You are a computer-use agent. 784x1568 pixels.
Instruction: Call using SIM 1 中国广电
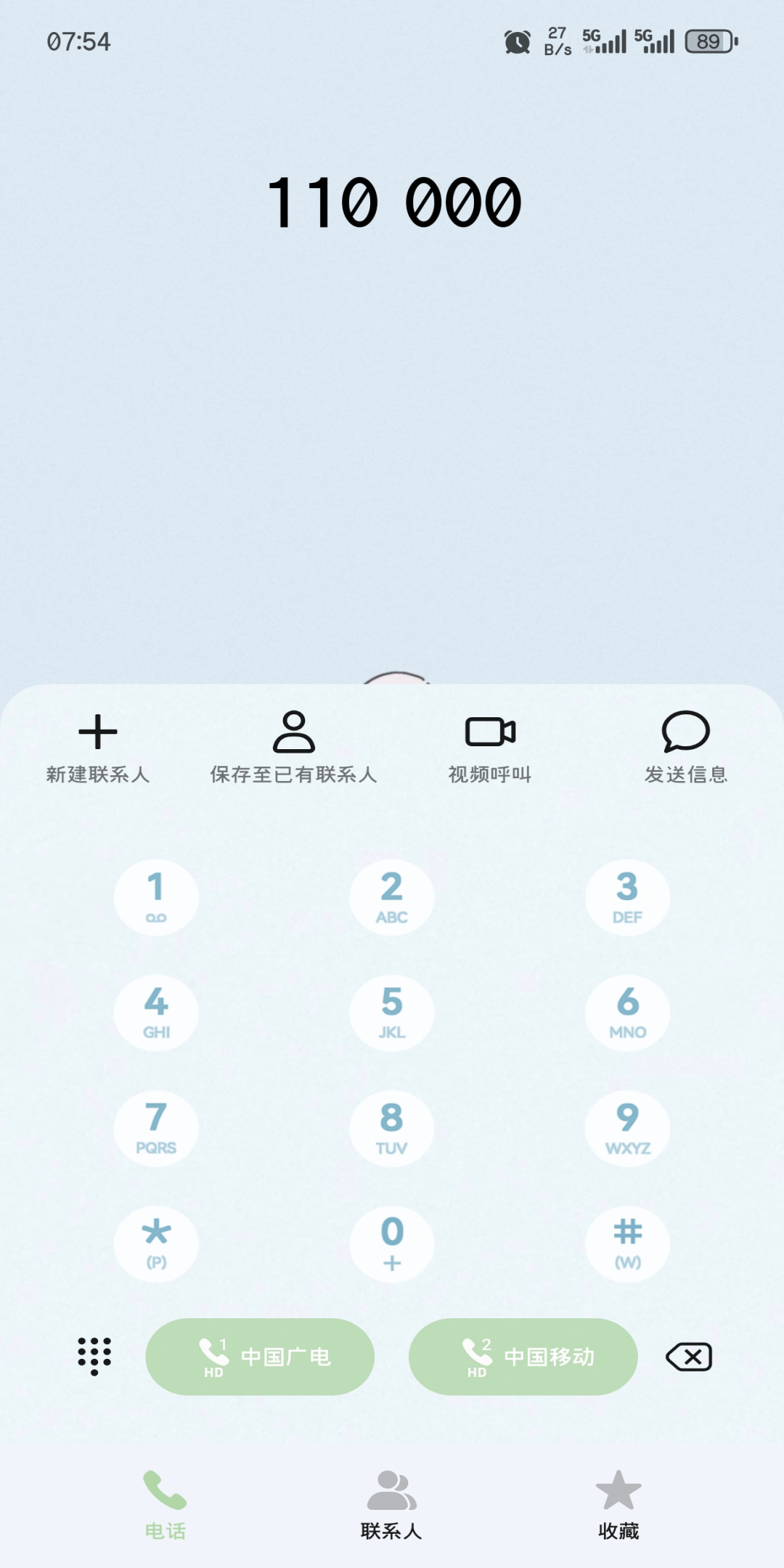point(260,1356)
